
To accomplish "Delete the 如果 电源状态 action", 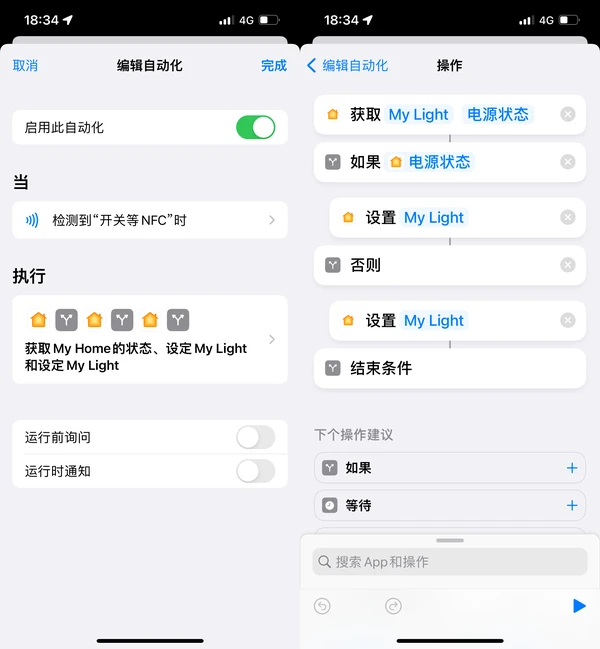I will tap(568, 162).
